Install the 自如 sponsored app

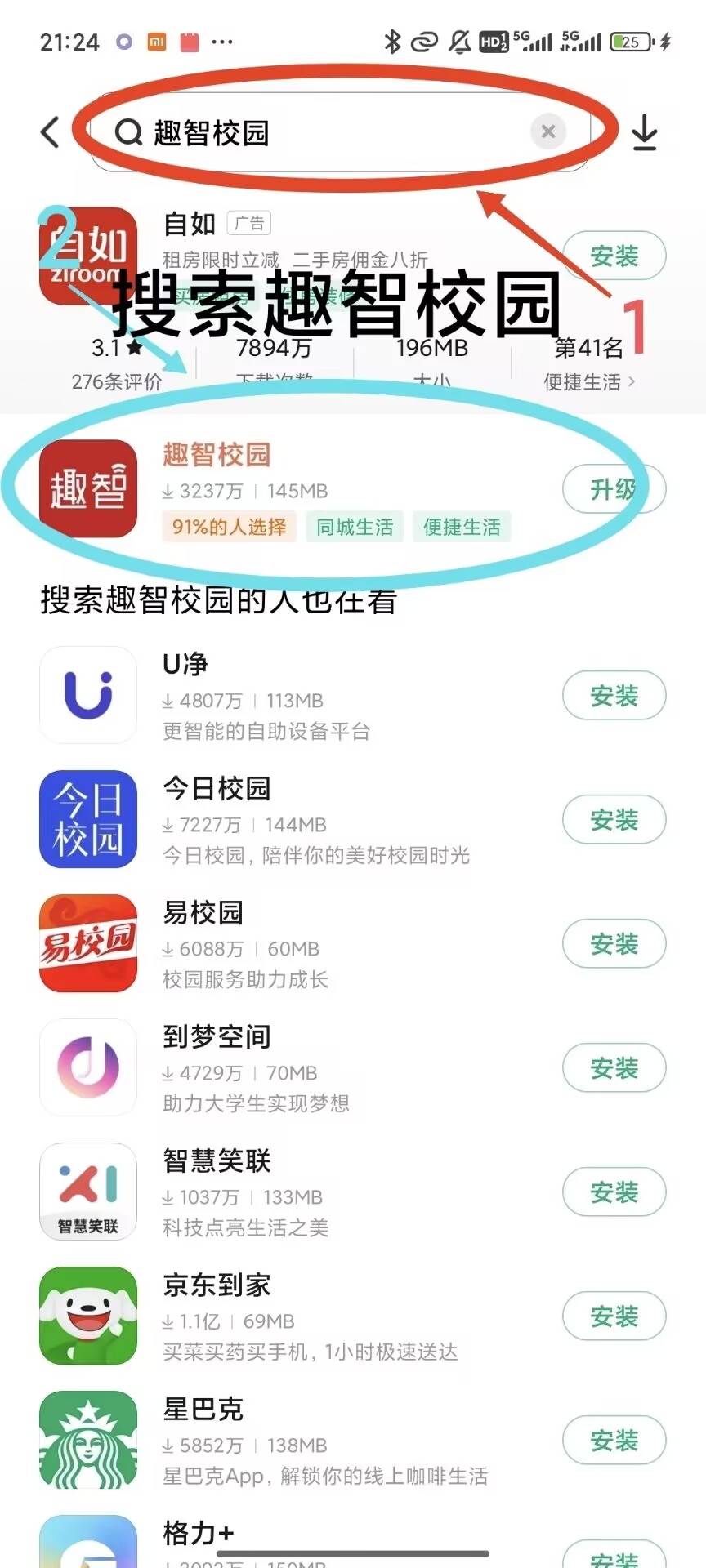point(614,256)
